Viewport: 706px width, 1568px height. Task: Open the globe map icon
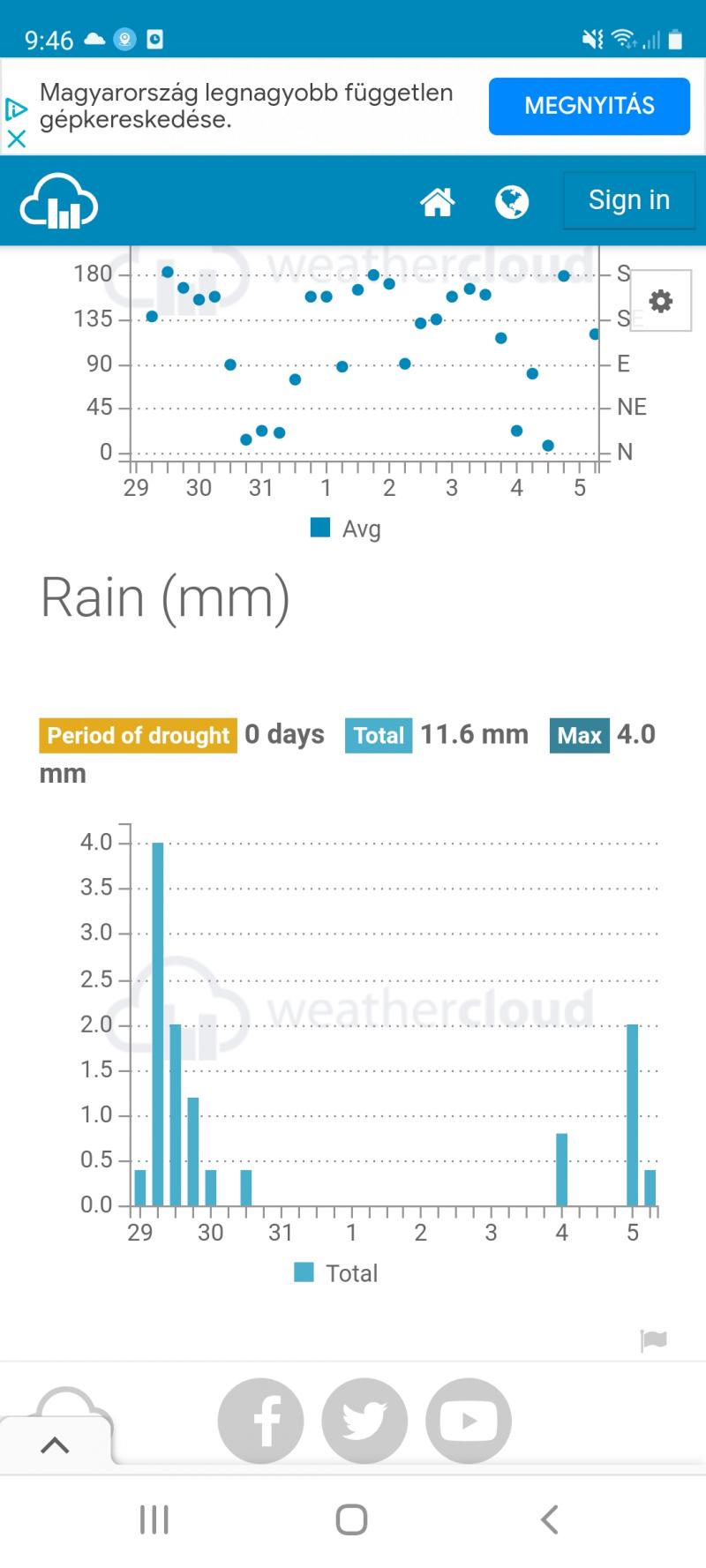coord(512,202)
